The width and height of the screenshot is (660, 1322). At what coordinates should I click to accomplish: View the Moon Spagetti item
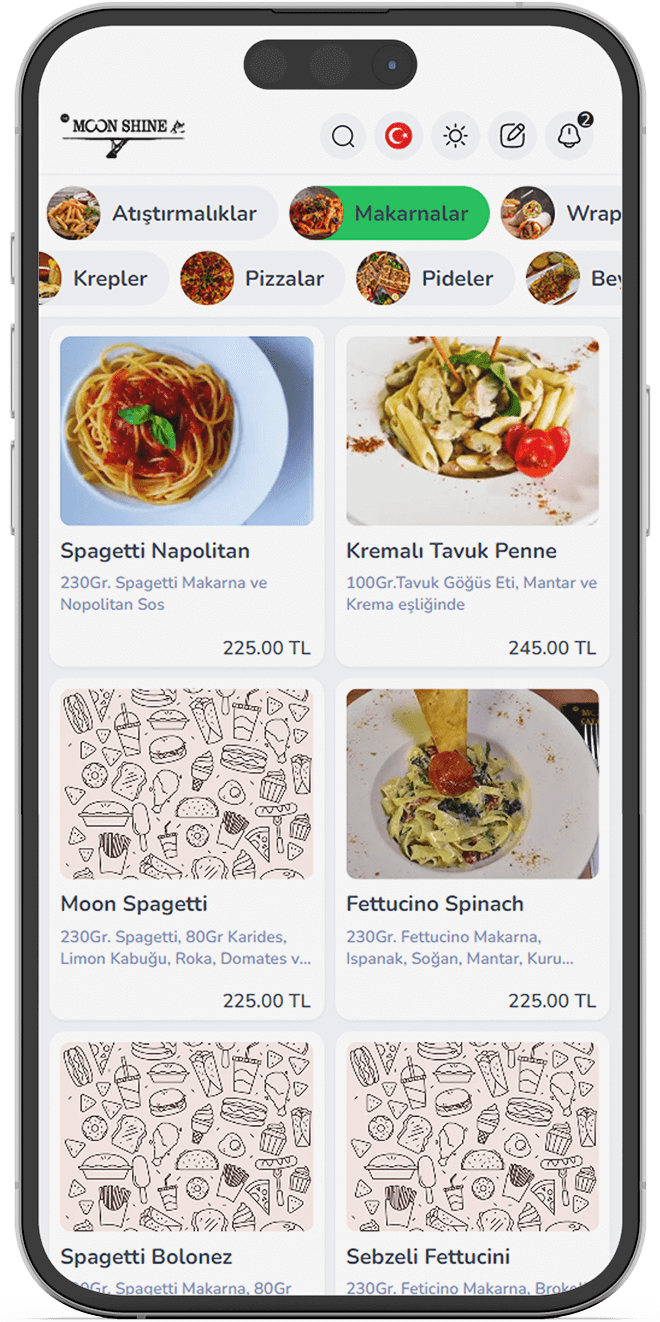[x=187, y=848]
